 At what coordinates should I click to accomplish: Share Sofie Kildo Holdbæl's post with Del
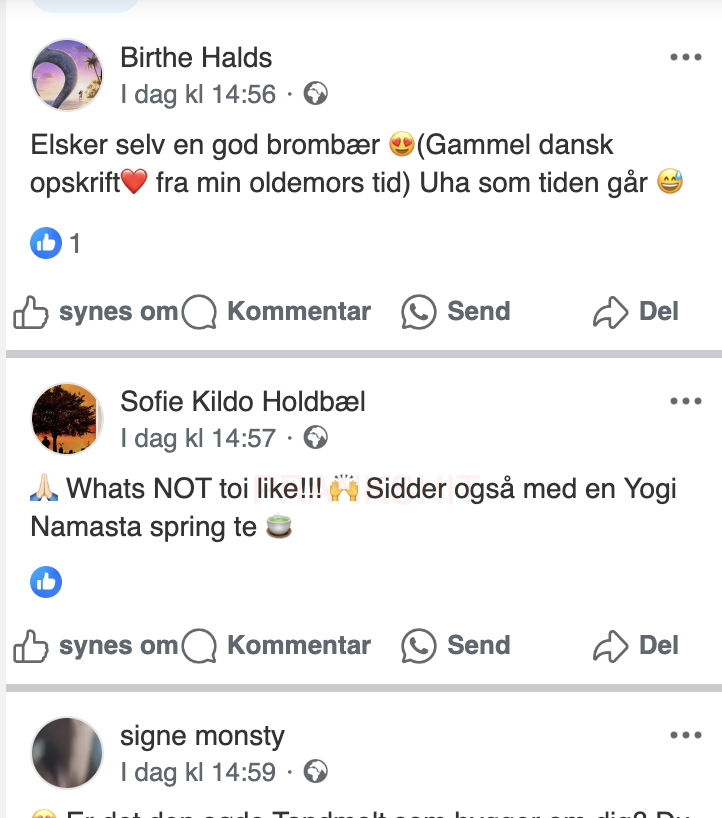636,646
